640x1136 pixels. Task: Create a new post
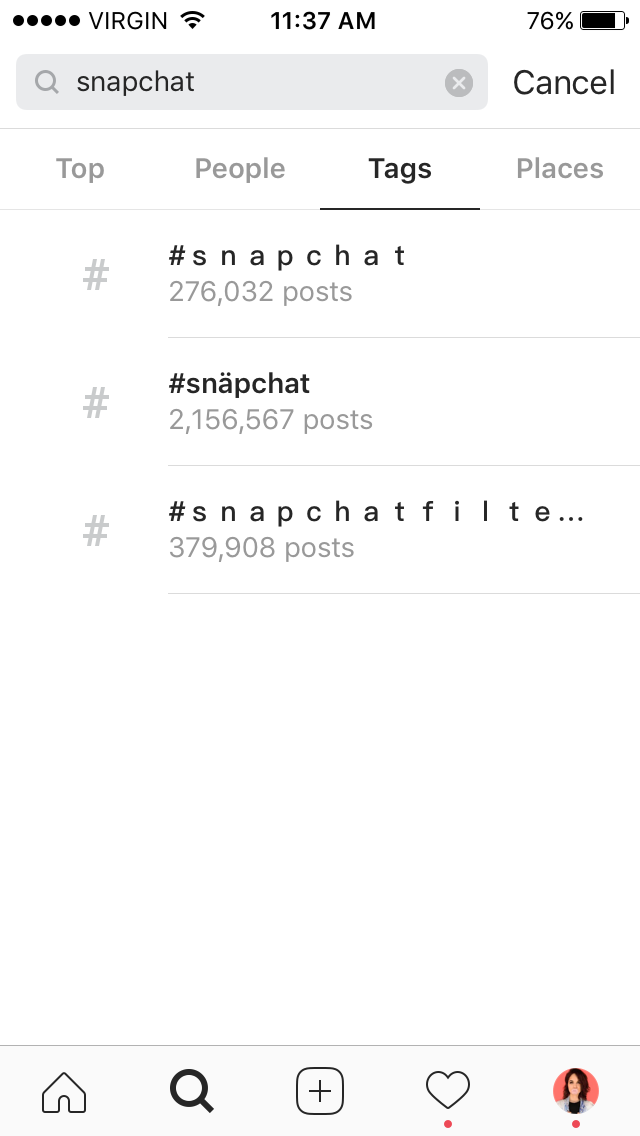pos(320,1091)
